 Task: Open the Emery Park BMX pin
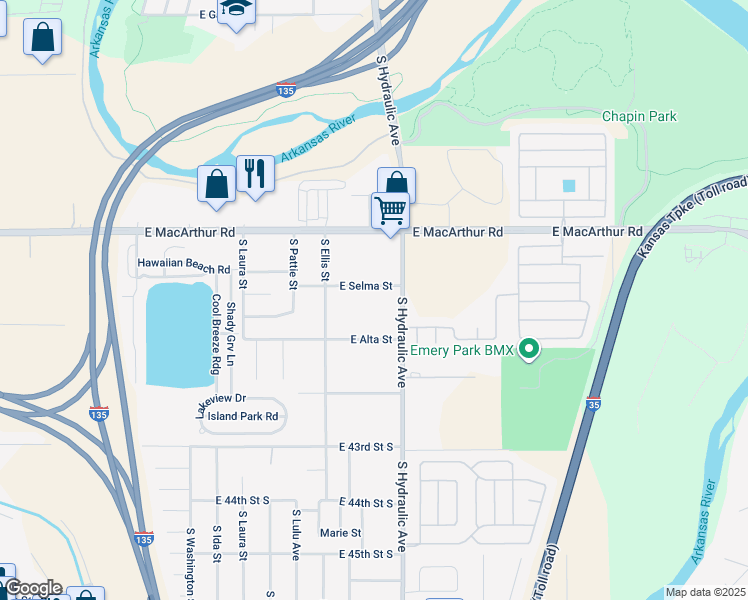530,349
